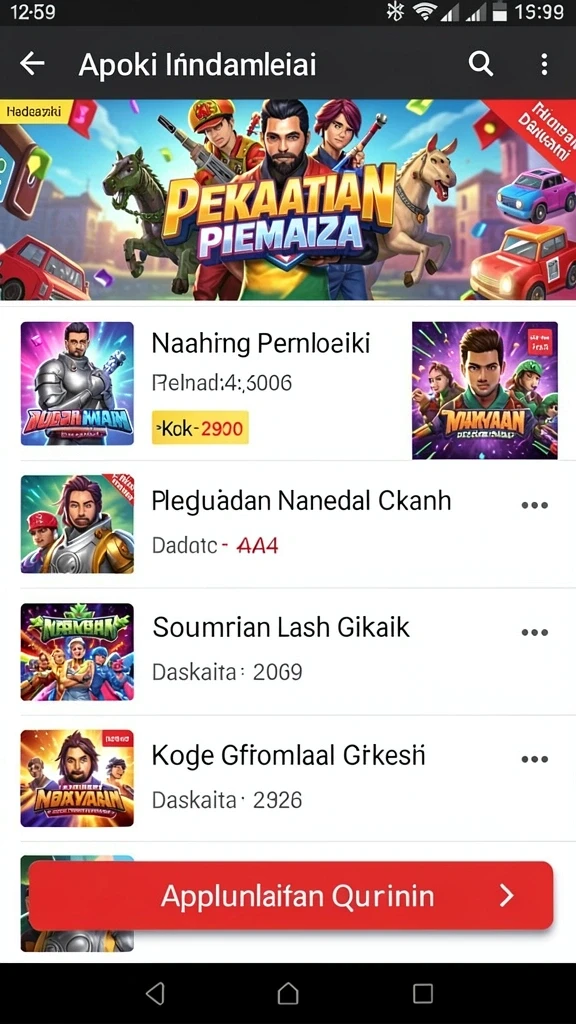The image size is (576, 1024).
Task: Open the game tile beside Naahing Pemloeiki
Action: pos(485,390)
